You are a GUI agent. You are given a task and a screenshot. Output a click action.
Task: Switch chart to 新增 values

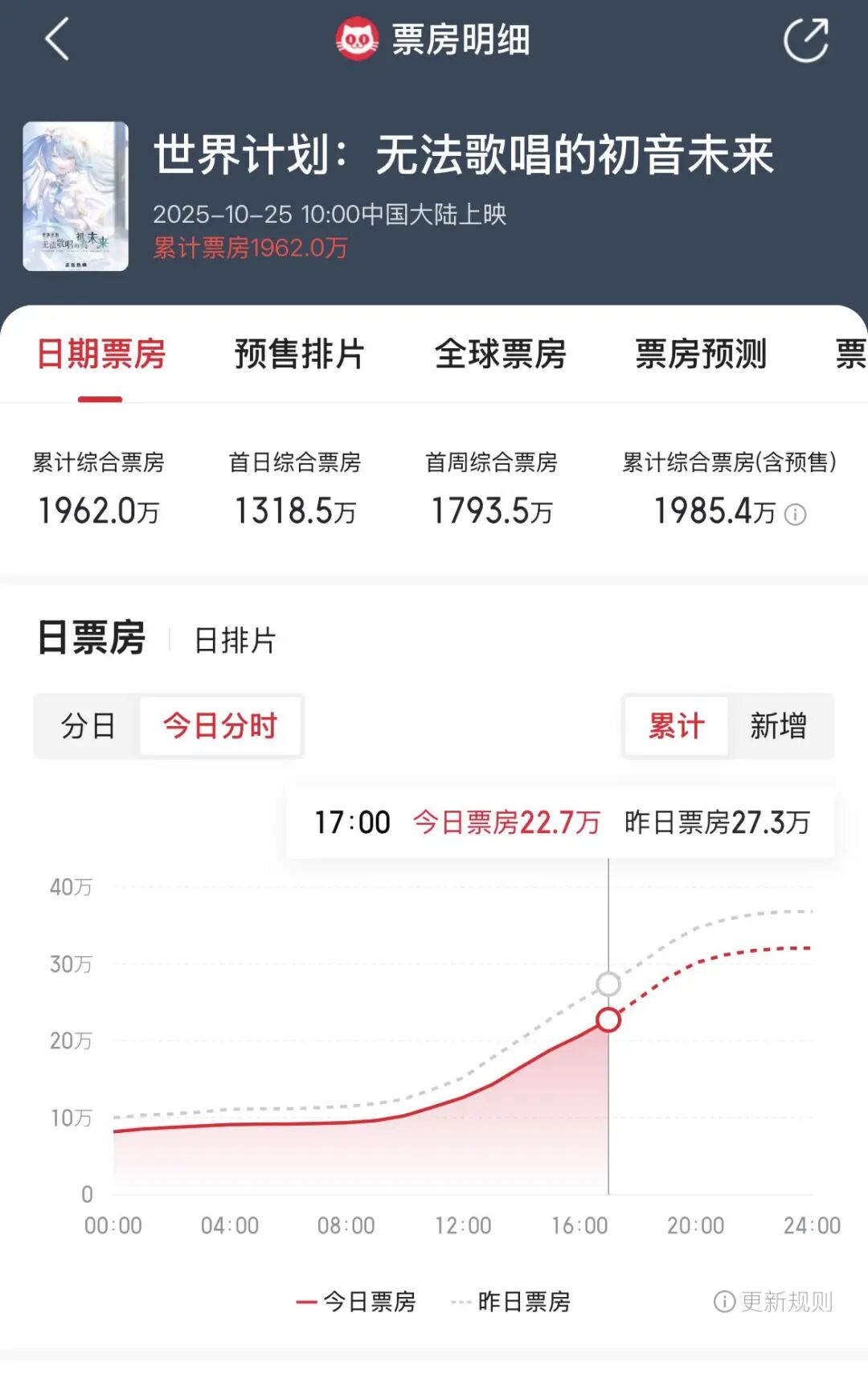tap(778, 726)
